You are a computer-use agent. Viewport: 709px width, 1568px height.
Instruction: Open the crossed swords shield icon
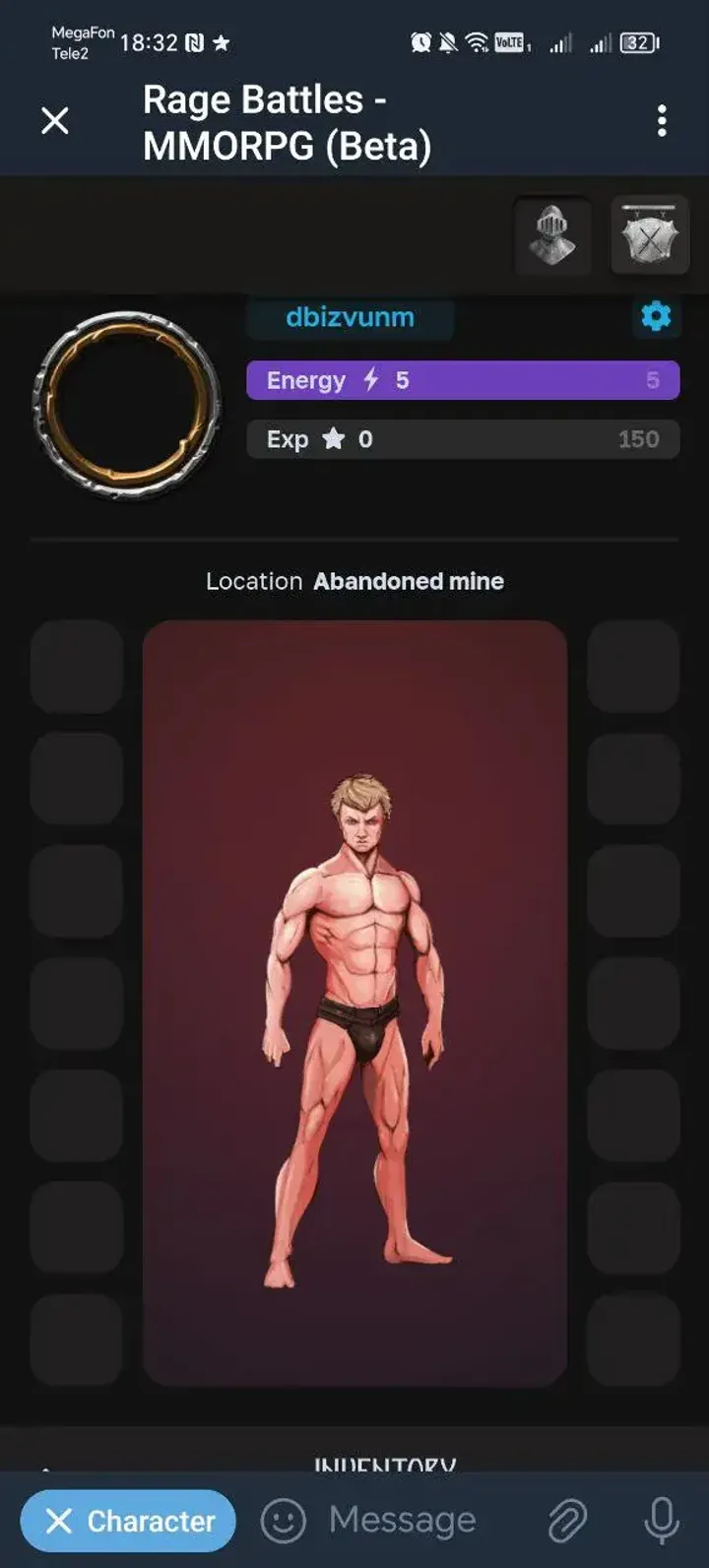click(649, 237)
